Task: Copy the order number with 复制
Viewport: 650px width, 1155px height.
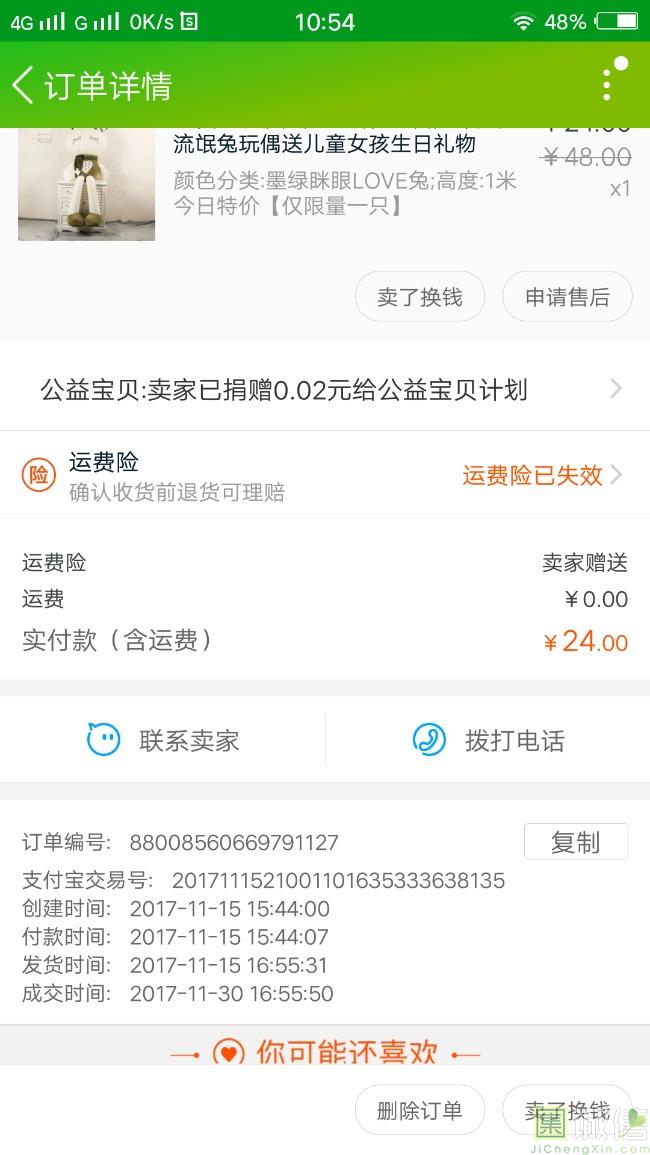Action: coord(575,842)
